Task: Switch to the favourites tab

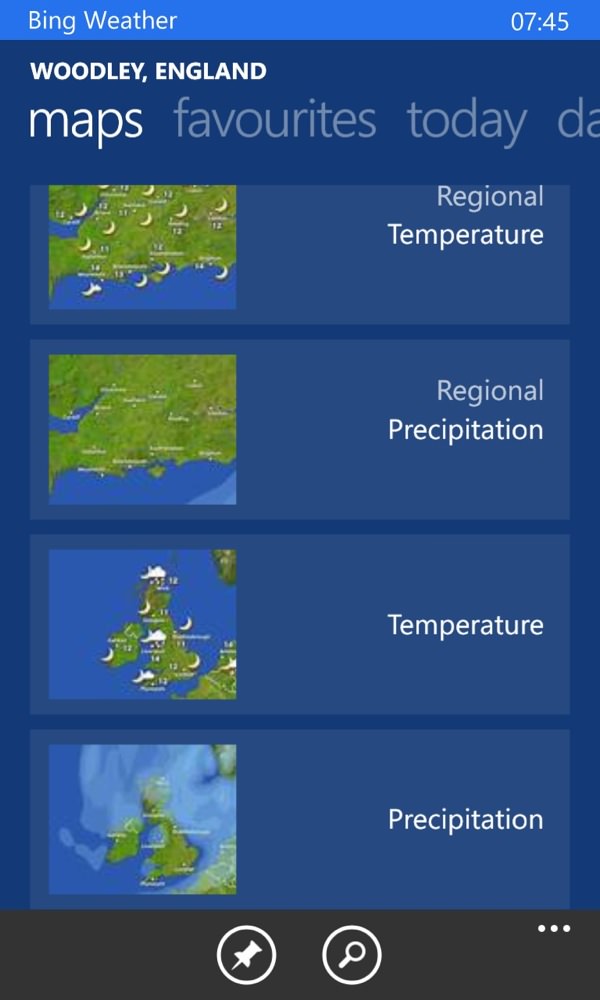Action: pos(275,119)
